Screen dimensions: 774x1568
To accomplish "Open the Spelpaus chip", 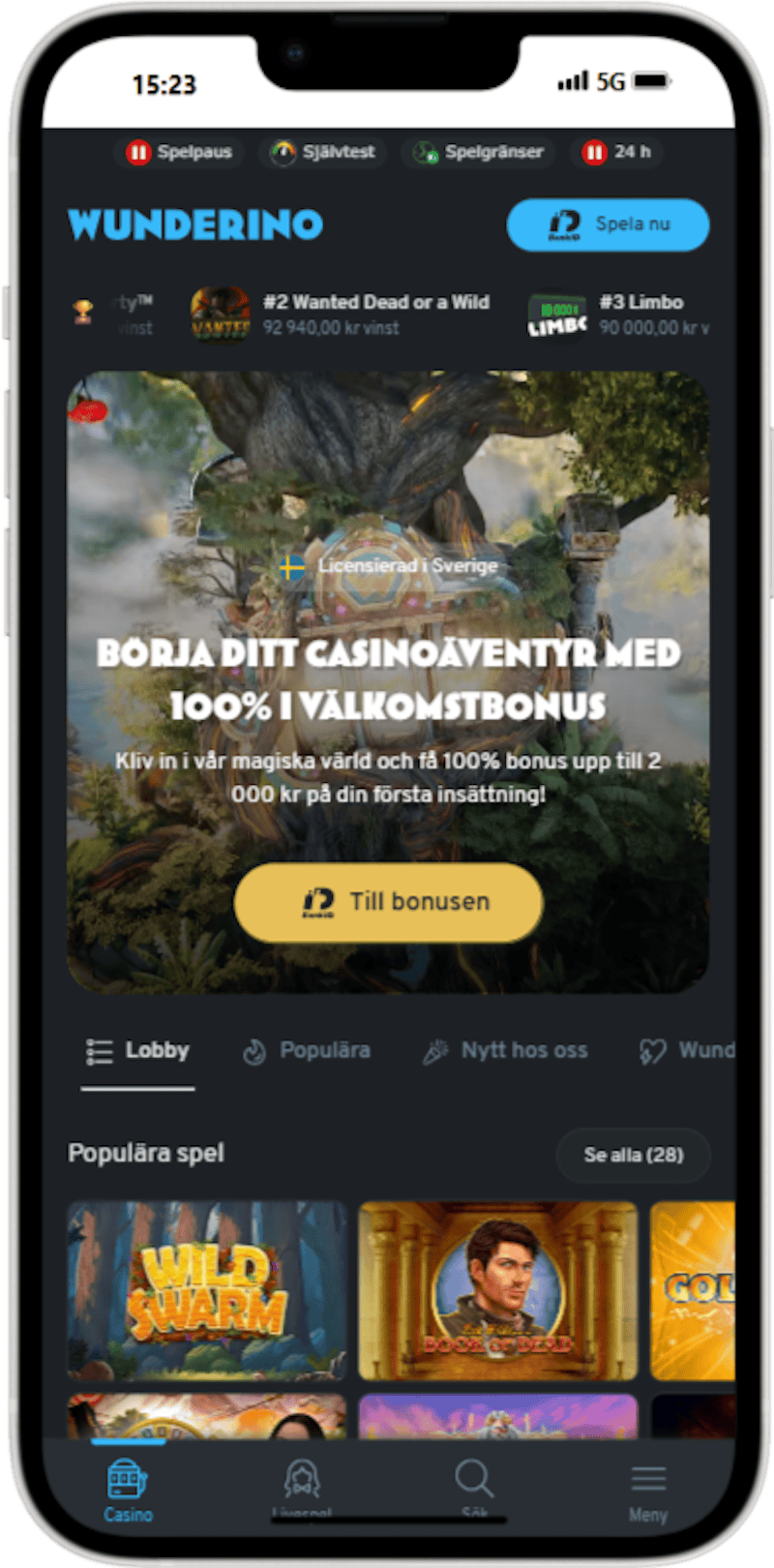I will point(180,152).
